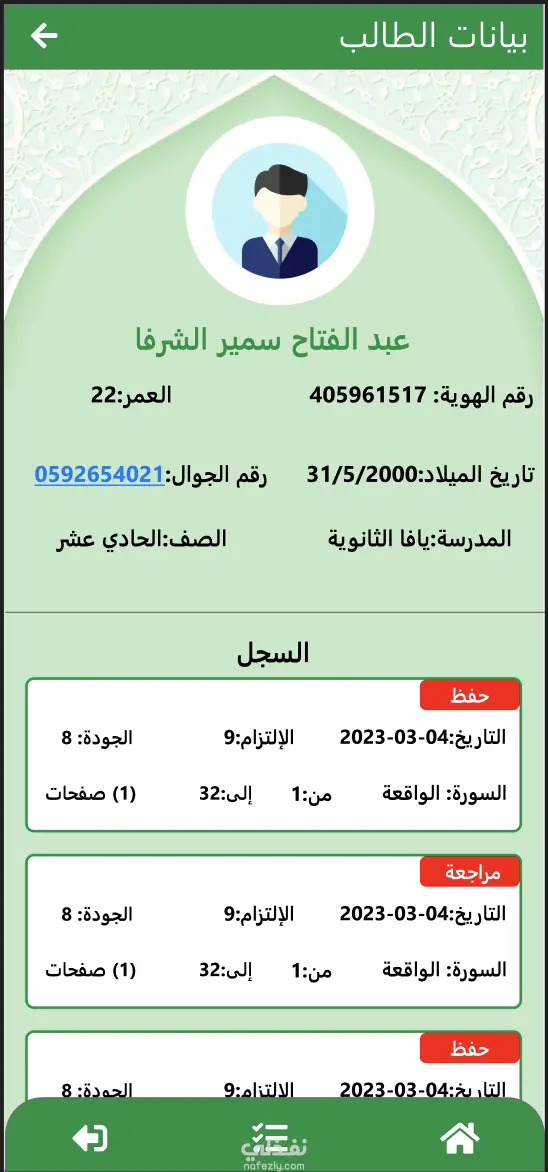Open the مراجعة record card
Viewport: 548px width, 1172px height.
274,931
